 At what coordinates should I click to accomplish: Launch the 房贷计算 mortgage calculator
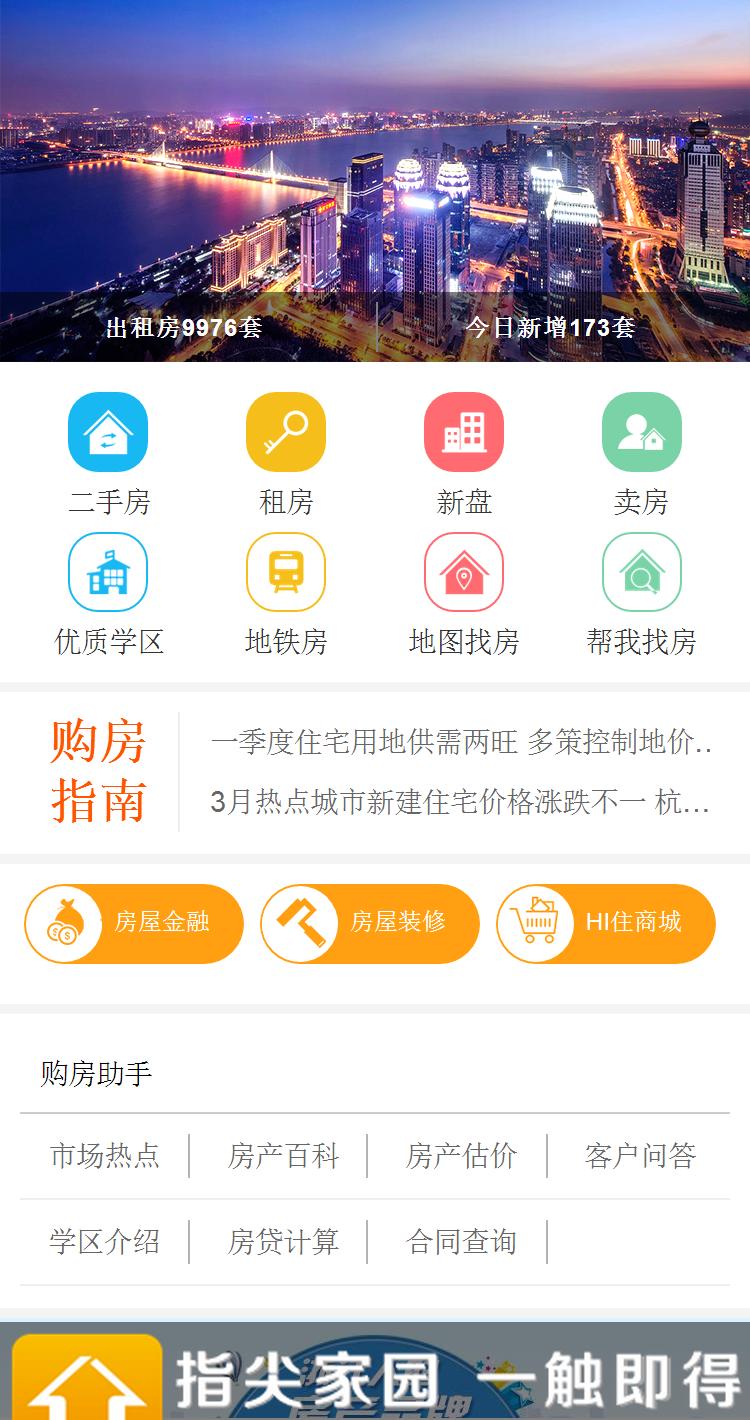(283, 1242)
